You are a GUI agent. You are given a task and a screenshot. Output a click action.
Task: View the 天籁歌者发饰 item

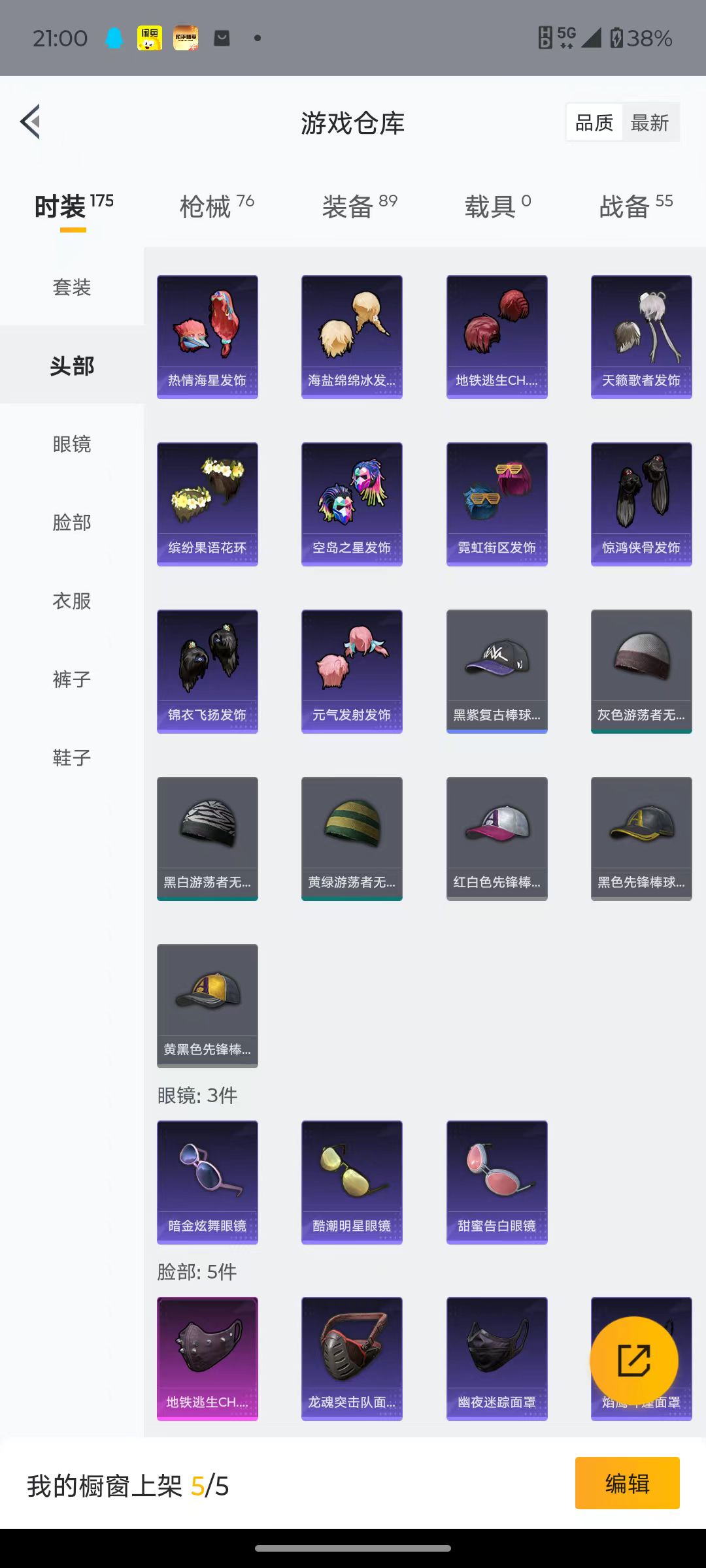[x=641, y=336]
